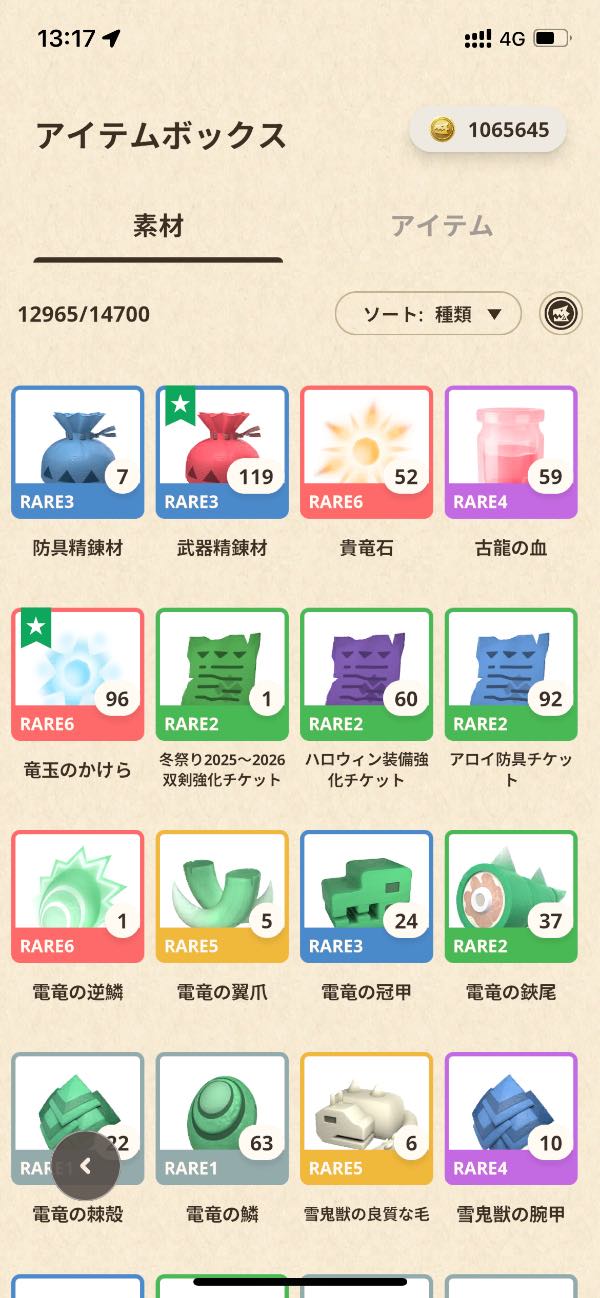Image resolution: width=600 pixels, height=1298 pixels.
Task: Switch to the アイテム tab
Action: 441,225
